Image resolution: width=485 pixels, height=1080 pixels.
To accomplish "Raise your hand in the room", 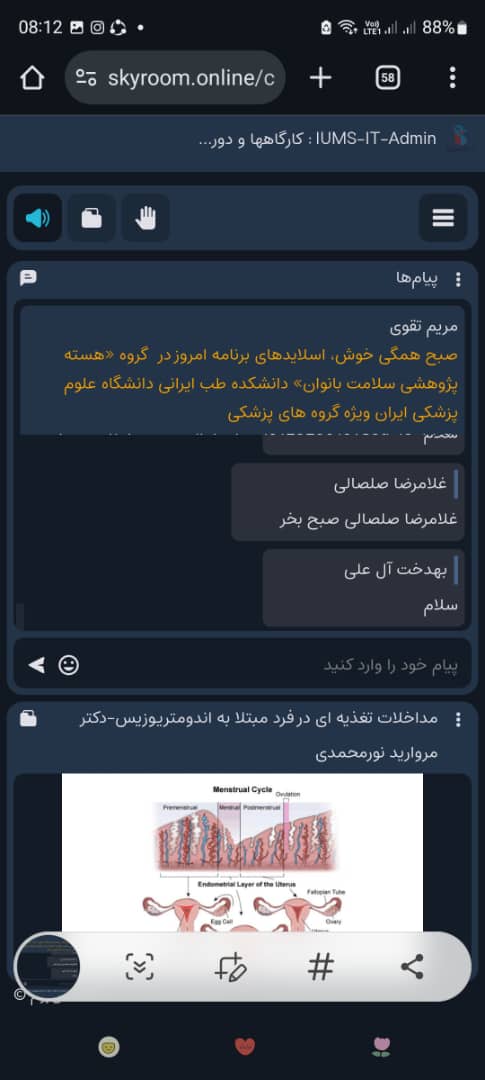I will pos(145,218).
